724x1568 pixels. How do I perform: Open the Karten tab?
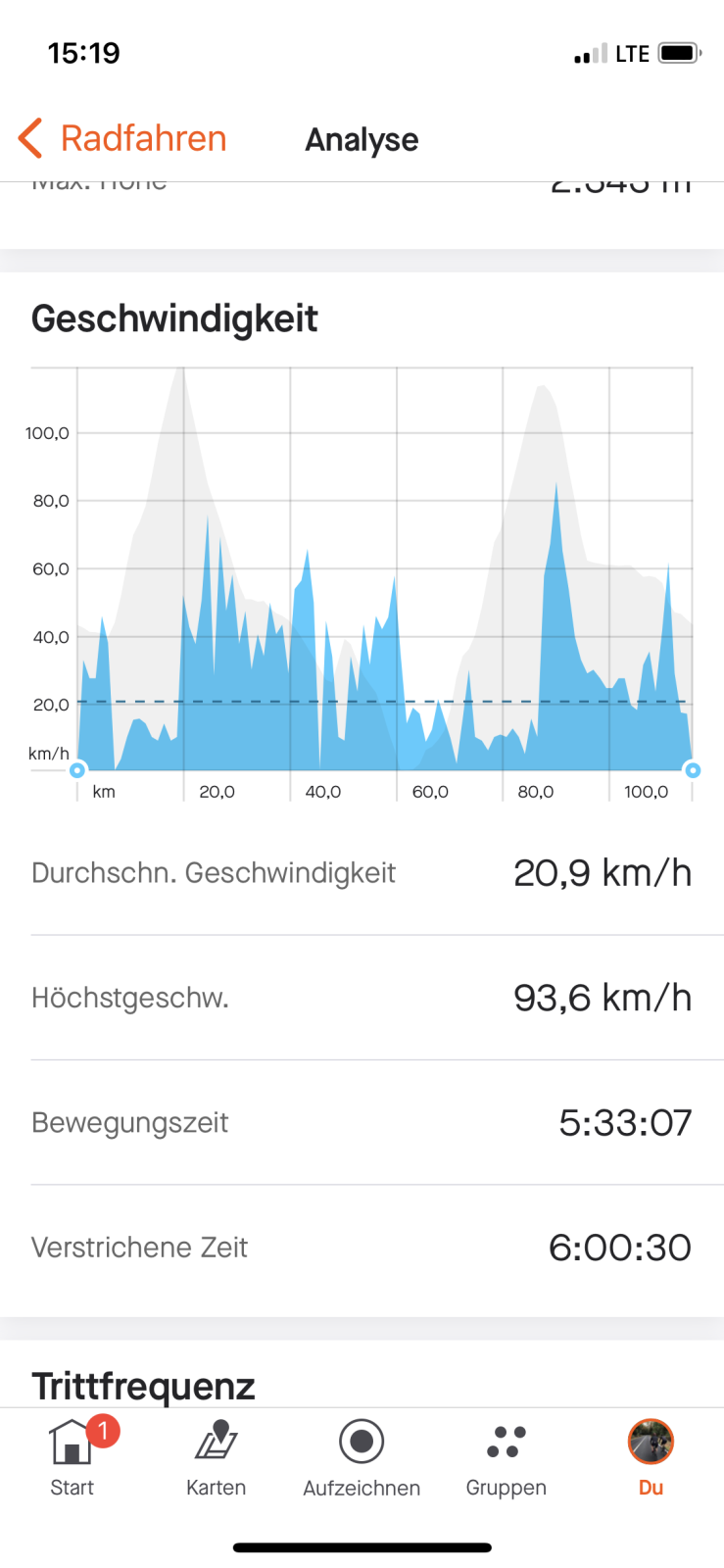pos(217,1457)
